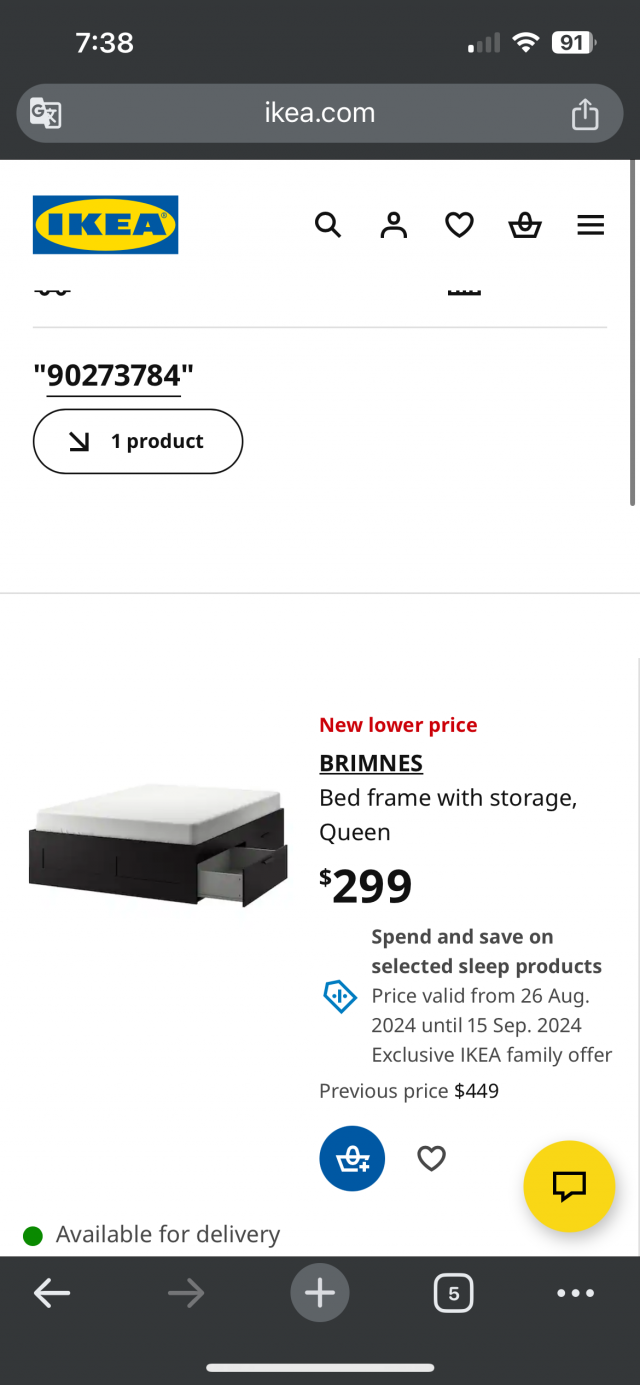Open the page translate icon
This screenshot has width=640, height=1385.
click(45, 113)
